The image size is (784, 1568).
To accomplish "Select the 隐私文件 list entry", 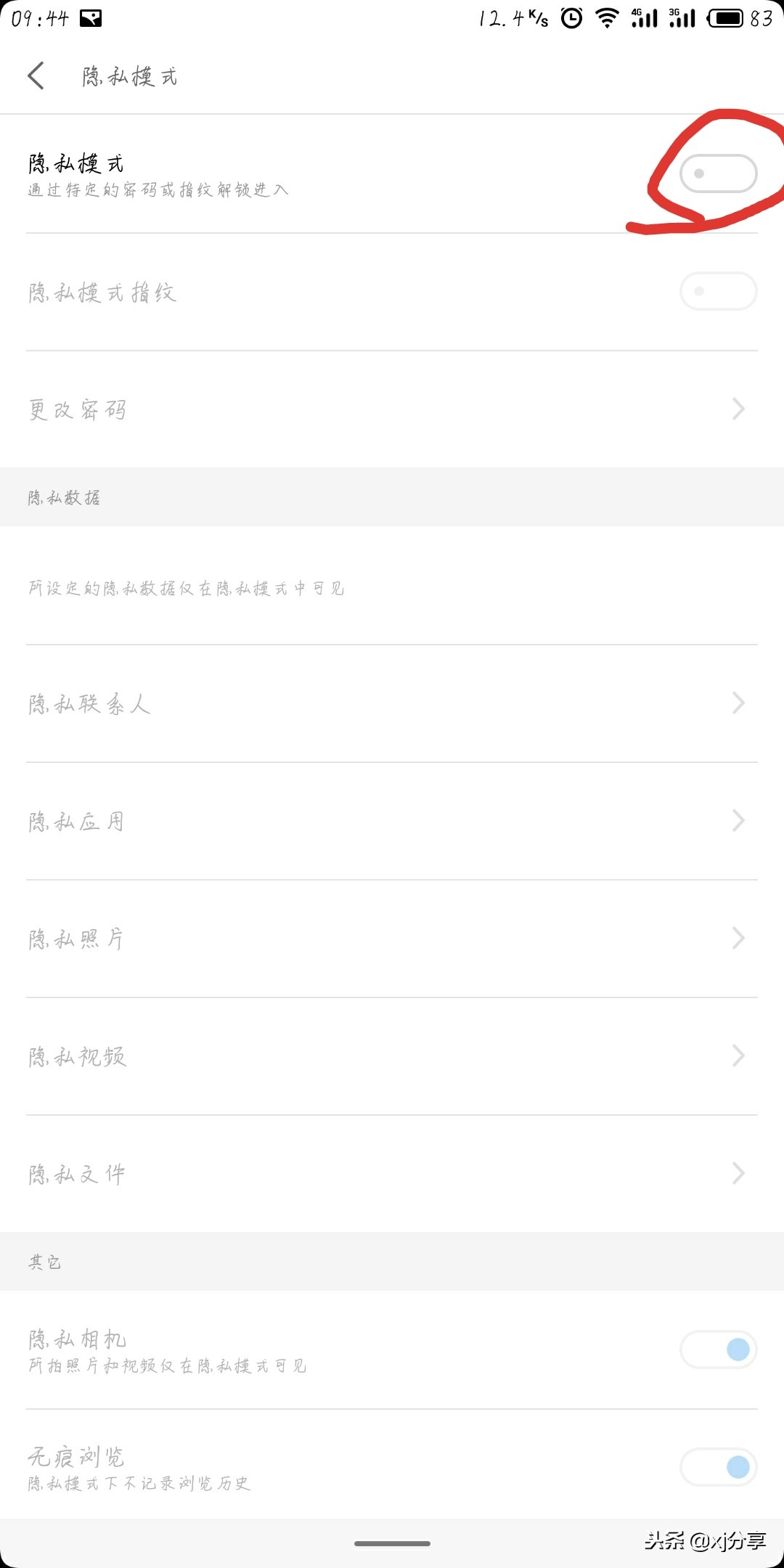I will tap(392, 1173).
